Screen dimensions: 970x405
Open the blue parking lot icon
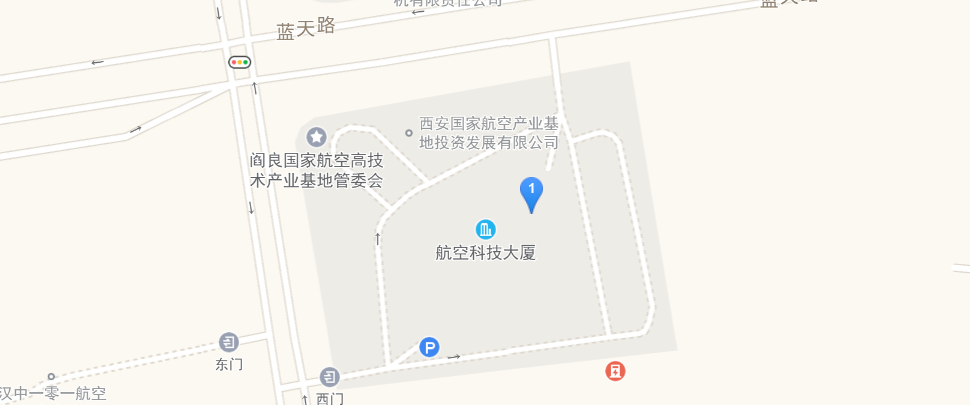[x=428, y=348]
